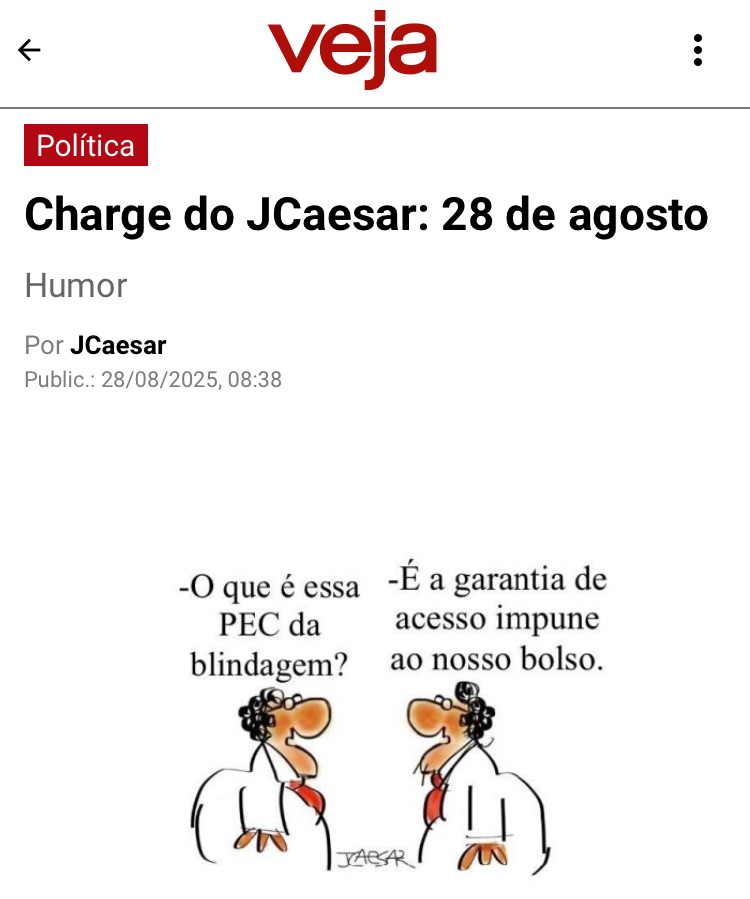Open the Política category tag
Viewport: 750px width, 899px height.
click(86, 146)
